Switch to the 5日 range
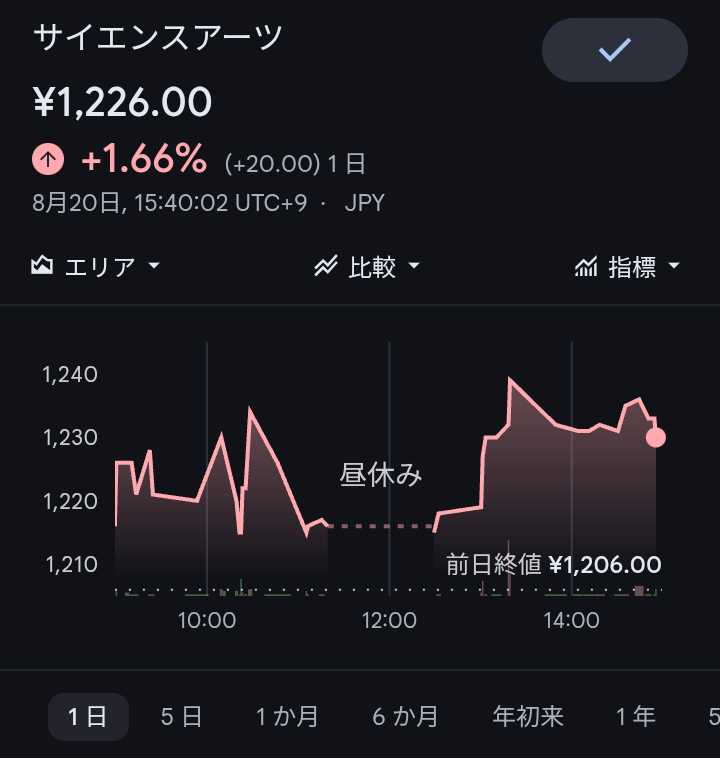This screenshot has width=720, height=758. pos(181,716)
